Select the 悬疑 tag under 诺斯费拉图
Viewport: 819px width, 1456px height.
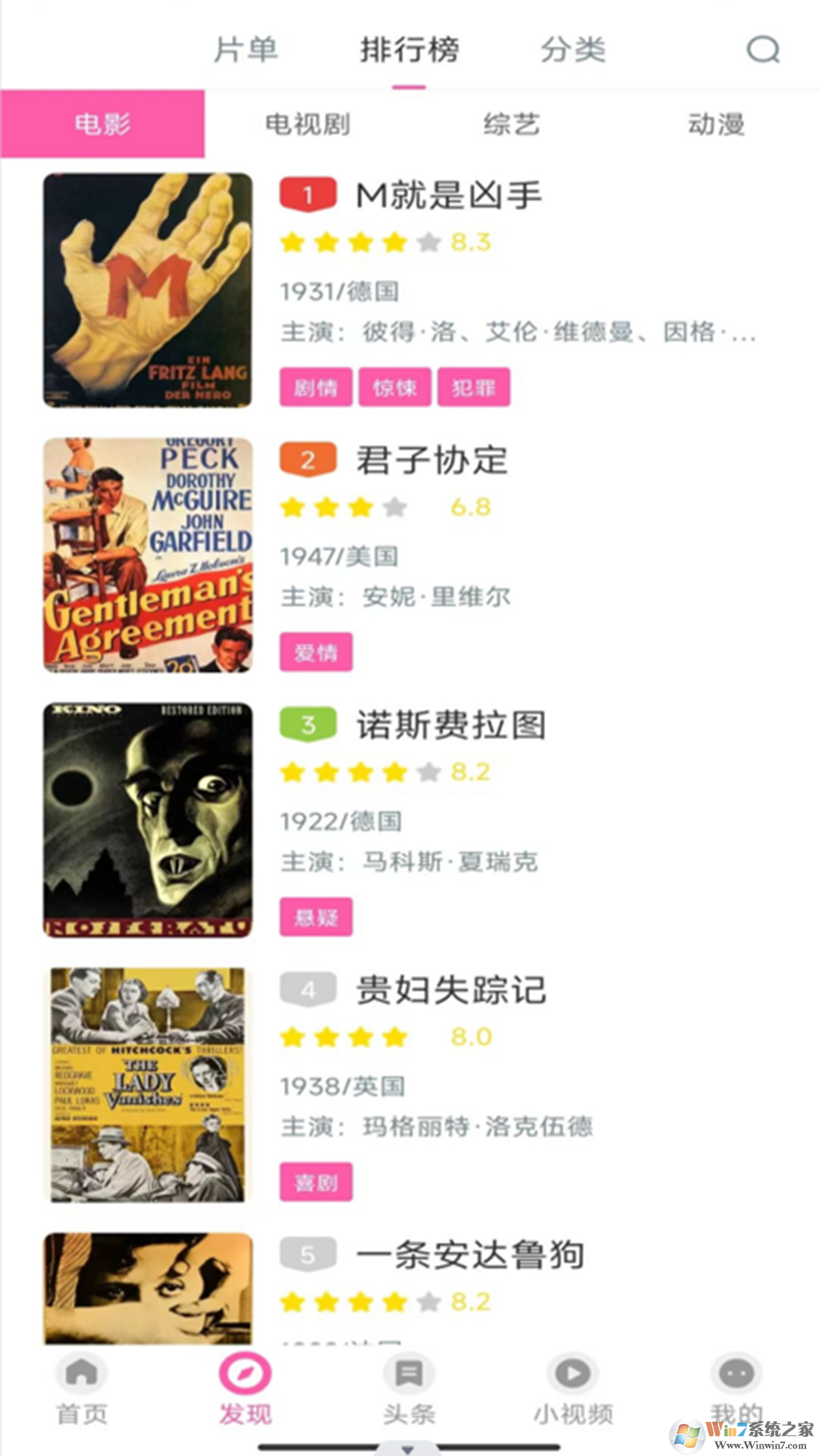click(315, 916)
